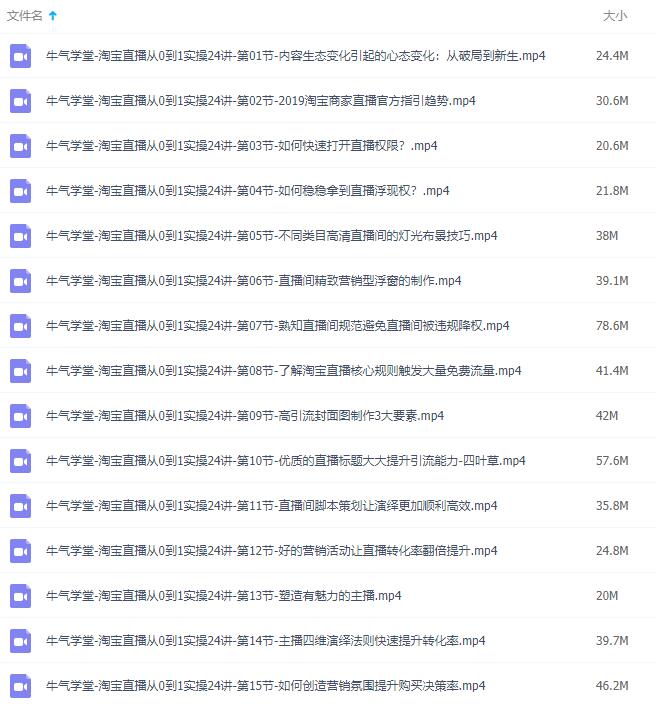Viewport: 656px width, 705px height.
Task: Open 第15节 如何创造营销氛围 video
Action: point(266,686)
